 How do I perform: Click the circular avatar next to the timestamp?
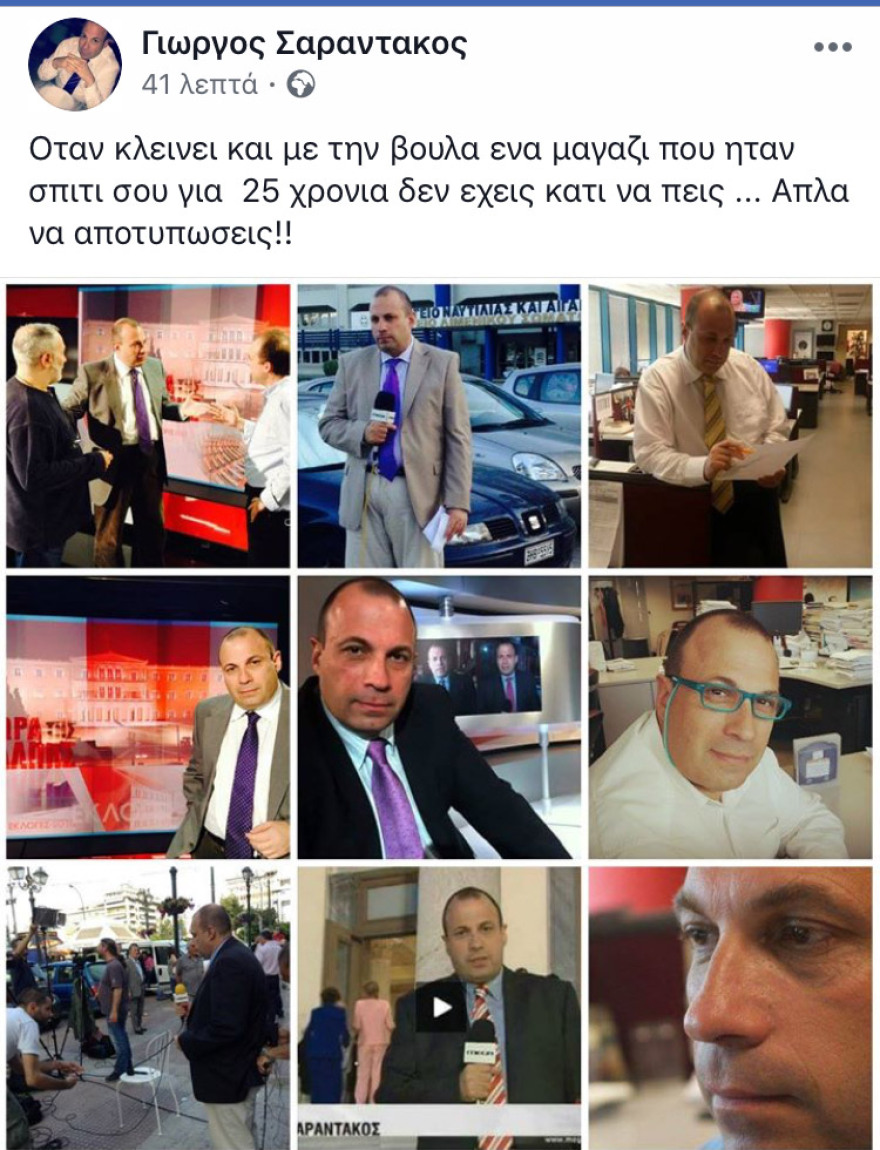point(75,60)
